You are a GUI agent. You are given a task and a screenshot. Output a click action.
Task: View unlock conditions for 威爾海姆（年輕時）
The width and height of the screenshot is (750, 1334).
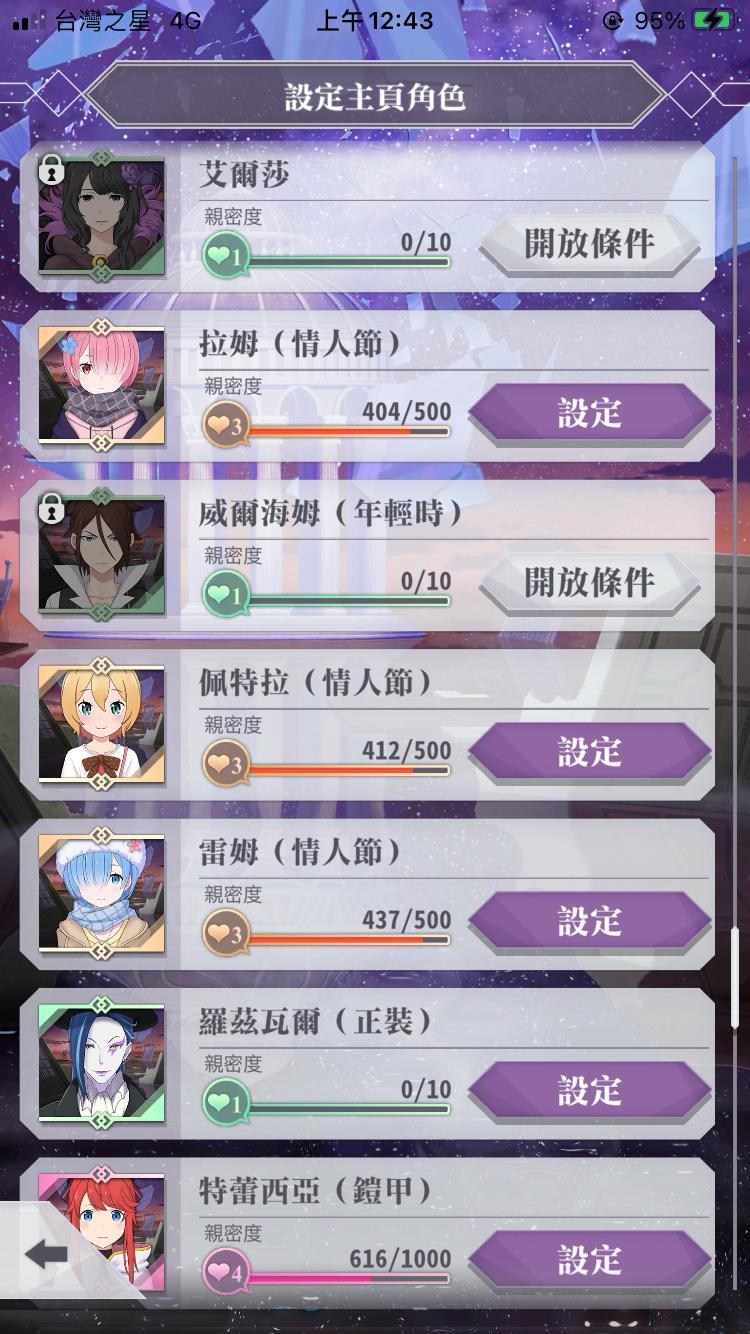589,583
